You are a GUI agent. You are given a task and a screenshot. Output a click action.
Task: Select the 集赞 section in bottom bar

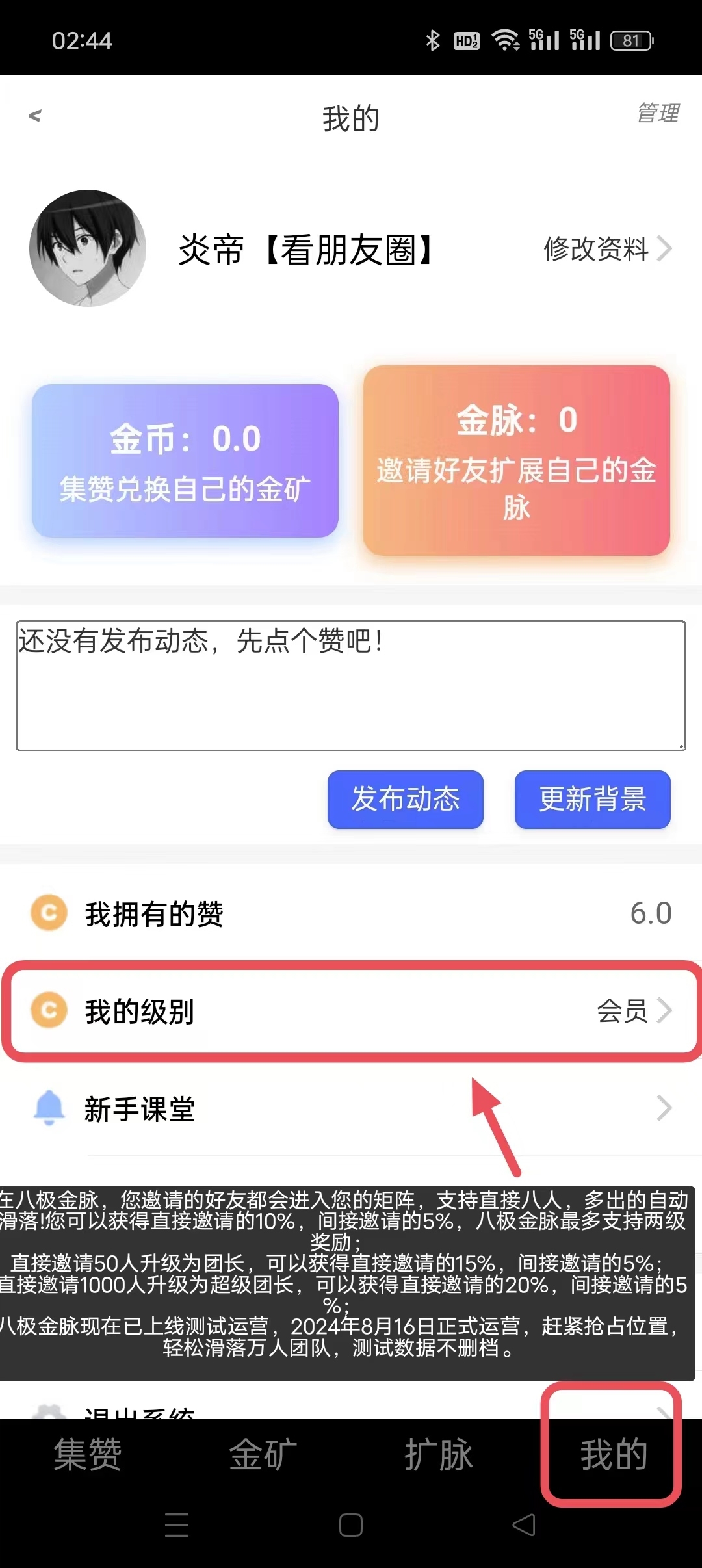click(x=86, y=1456)
